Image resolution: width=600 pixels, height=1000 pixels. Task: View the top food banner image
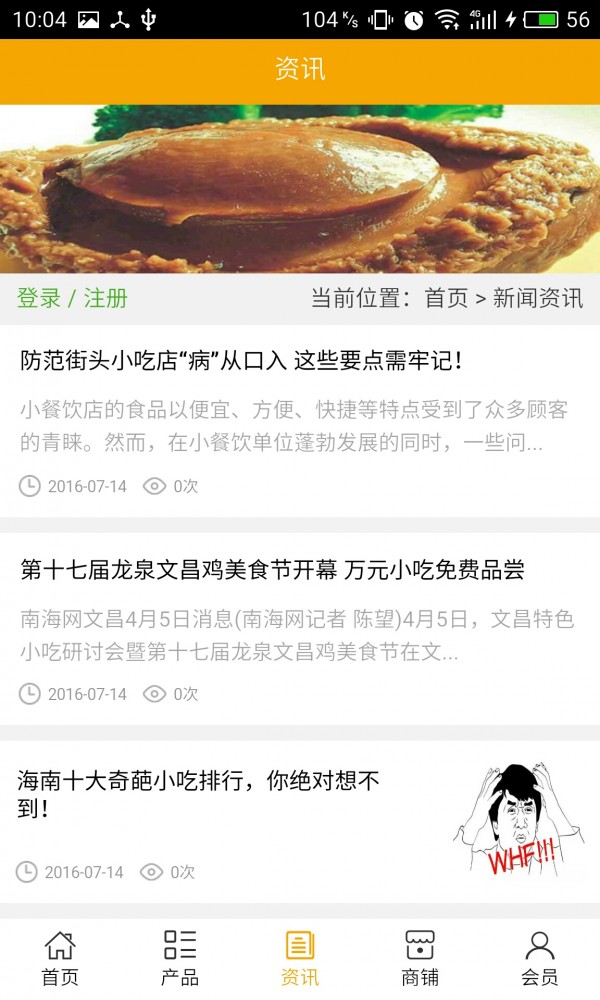(300, 189)
